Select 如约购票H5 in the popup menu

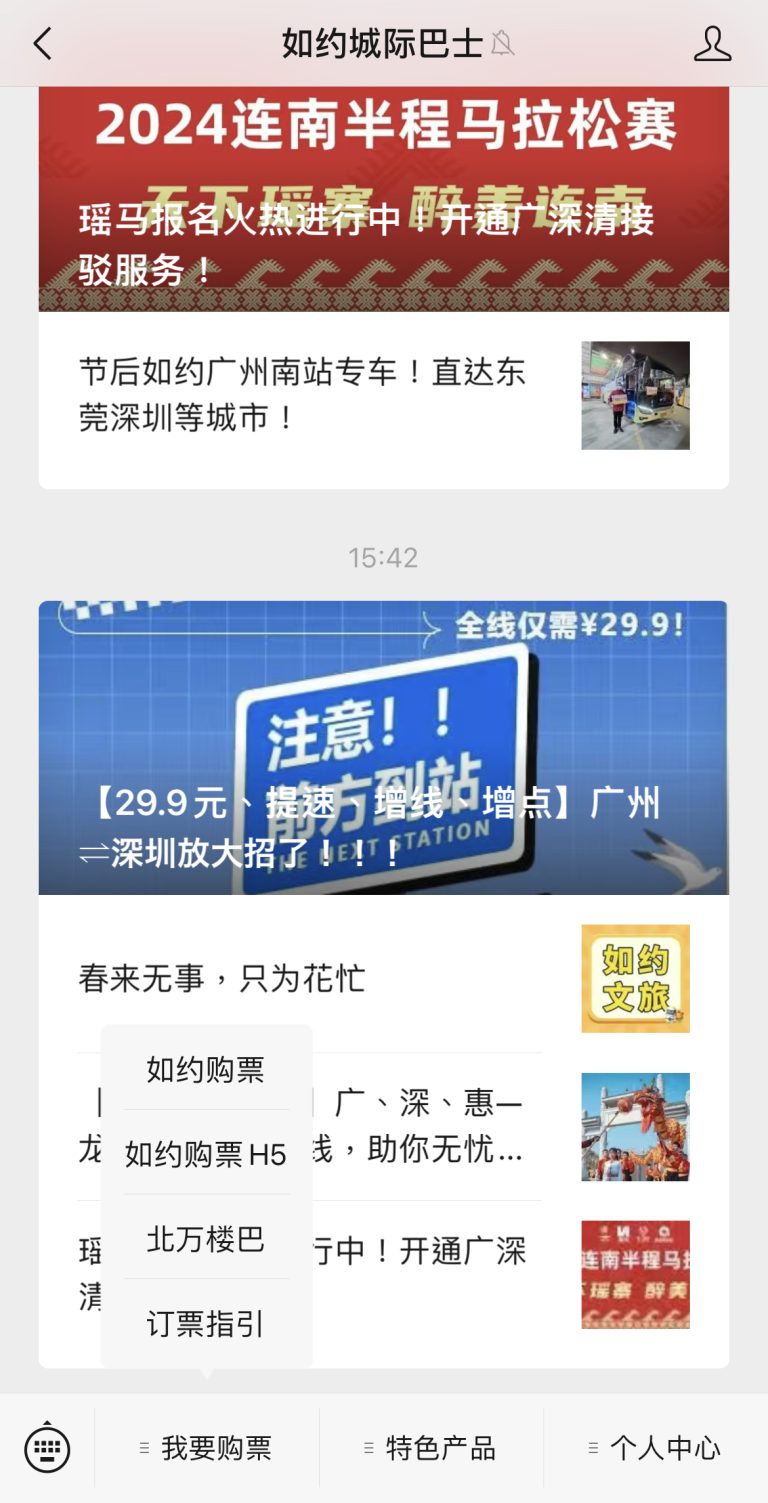[x=204, y=1154]
